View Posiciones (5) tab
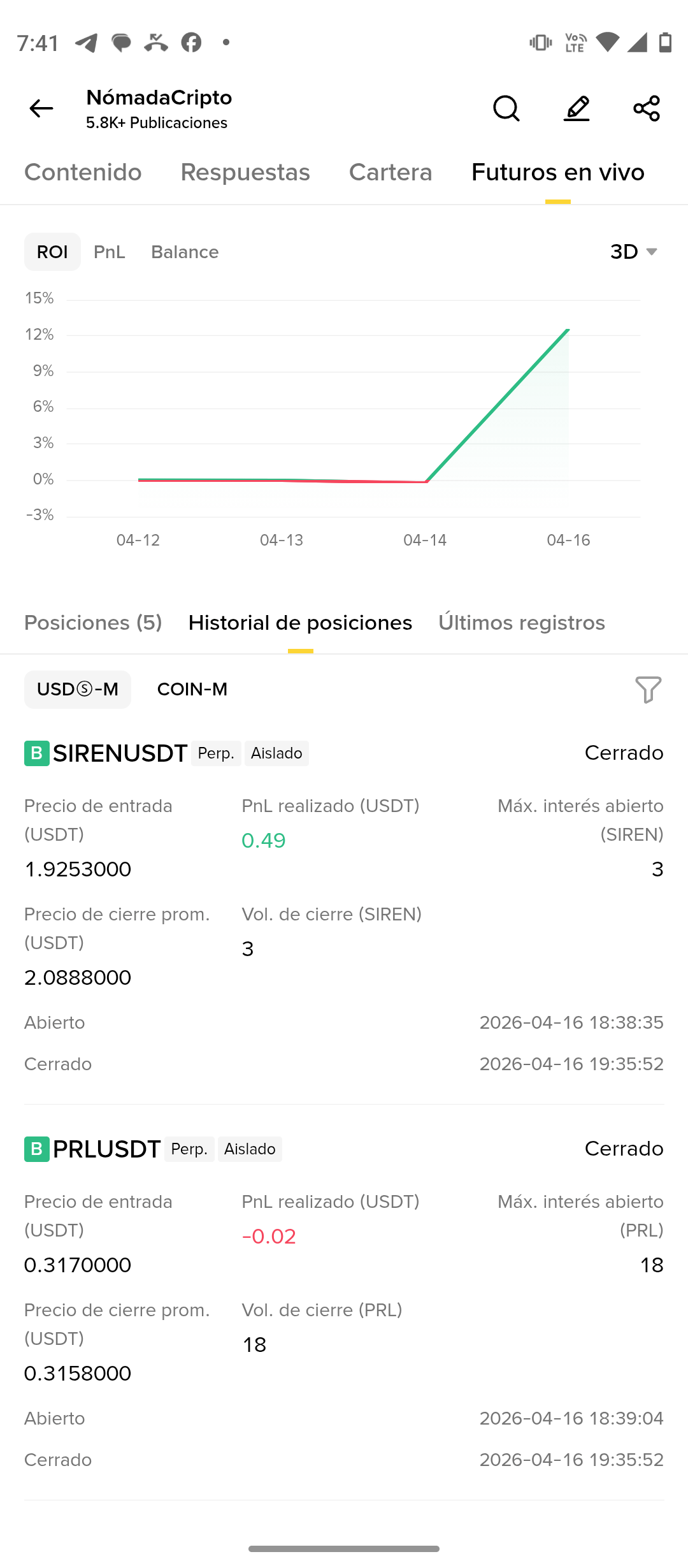This screenshot has width=688, height=1568. [x=93, y=623]
